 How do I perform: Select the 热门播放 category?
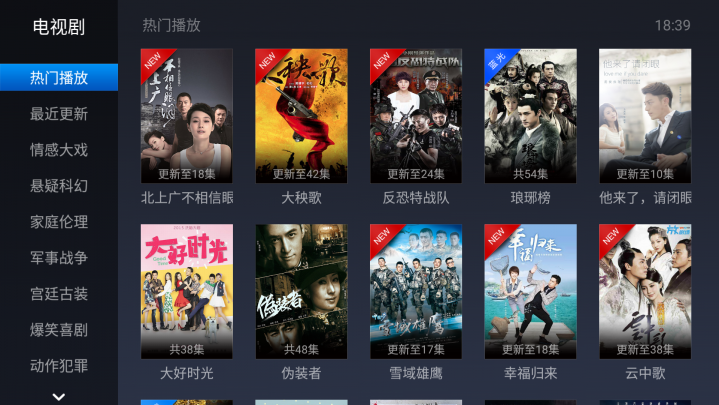pyautogui.click(x=59, y=78)
